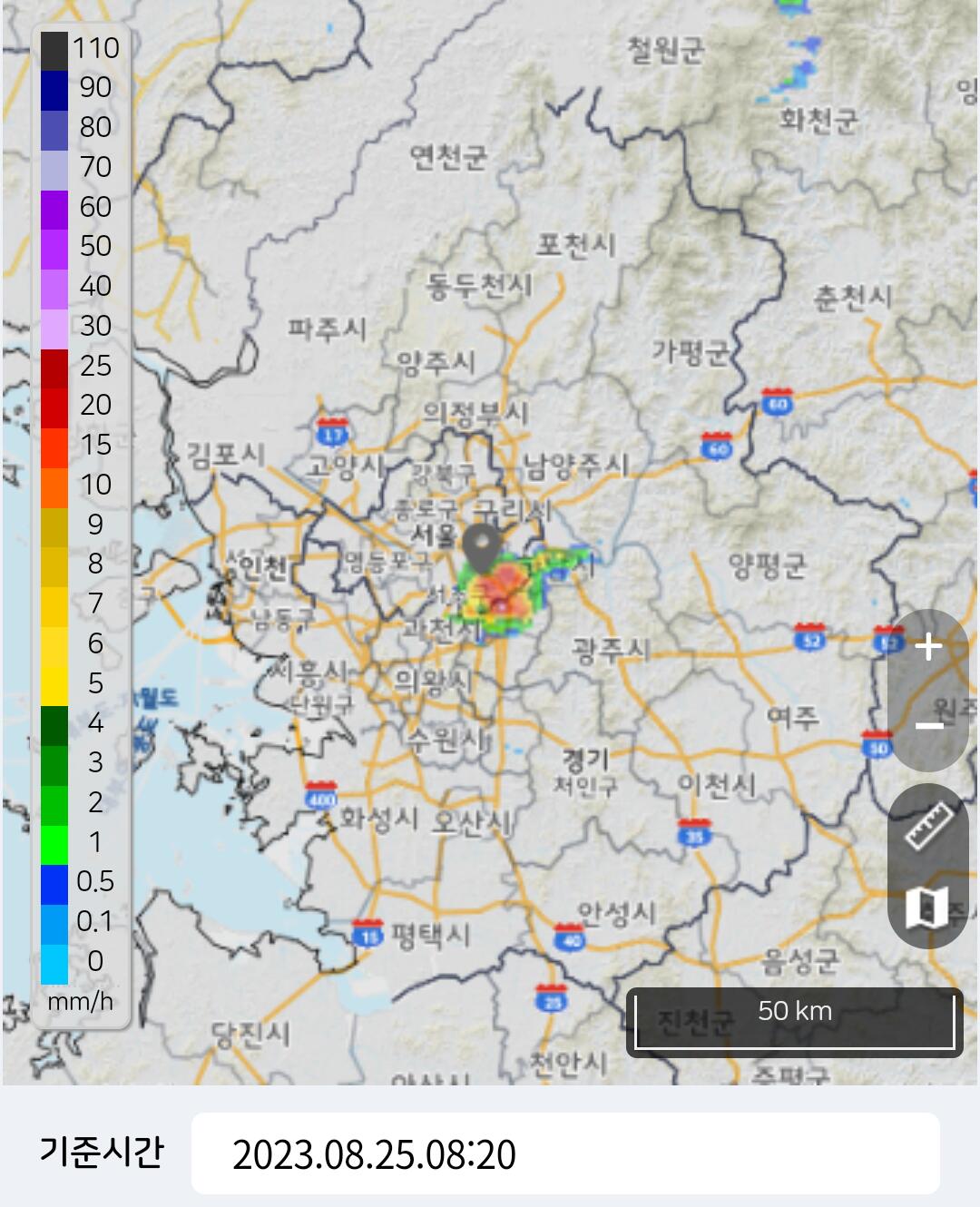This screenshot has height=1207, width=980.
Task: Zoom in on the radar map
Action: (x=927, y=647)
